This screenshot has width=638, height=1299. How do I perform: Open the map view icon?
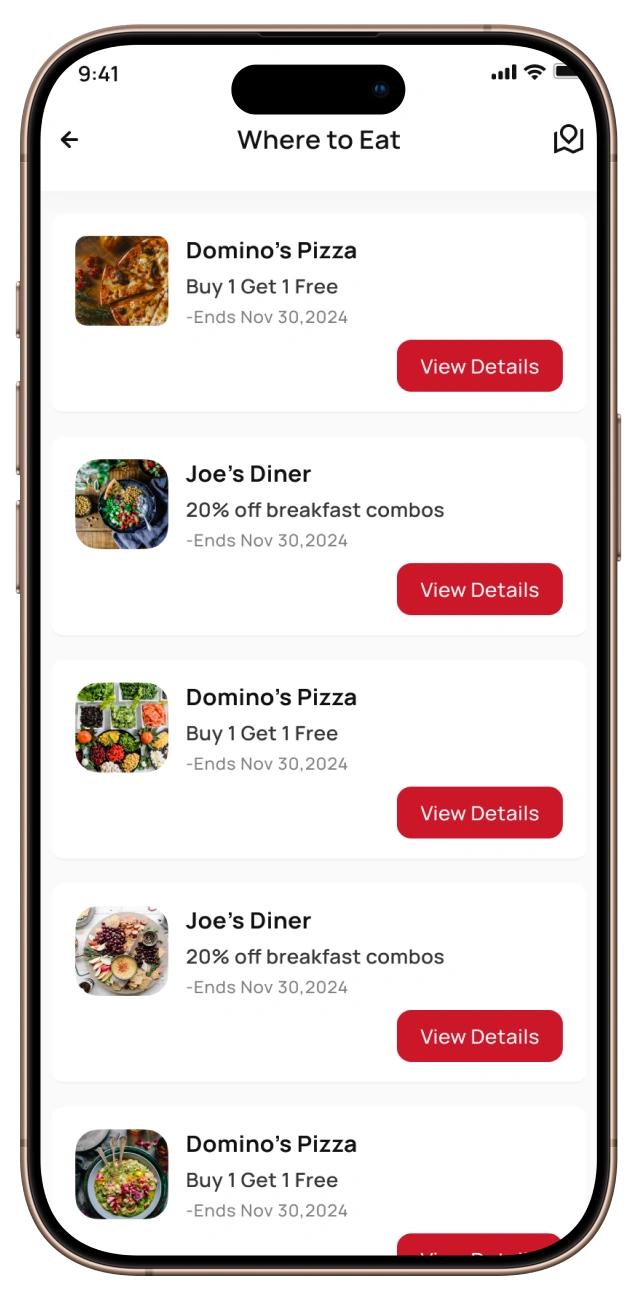coord(568,140)
